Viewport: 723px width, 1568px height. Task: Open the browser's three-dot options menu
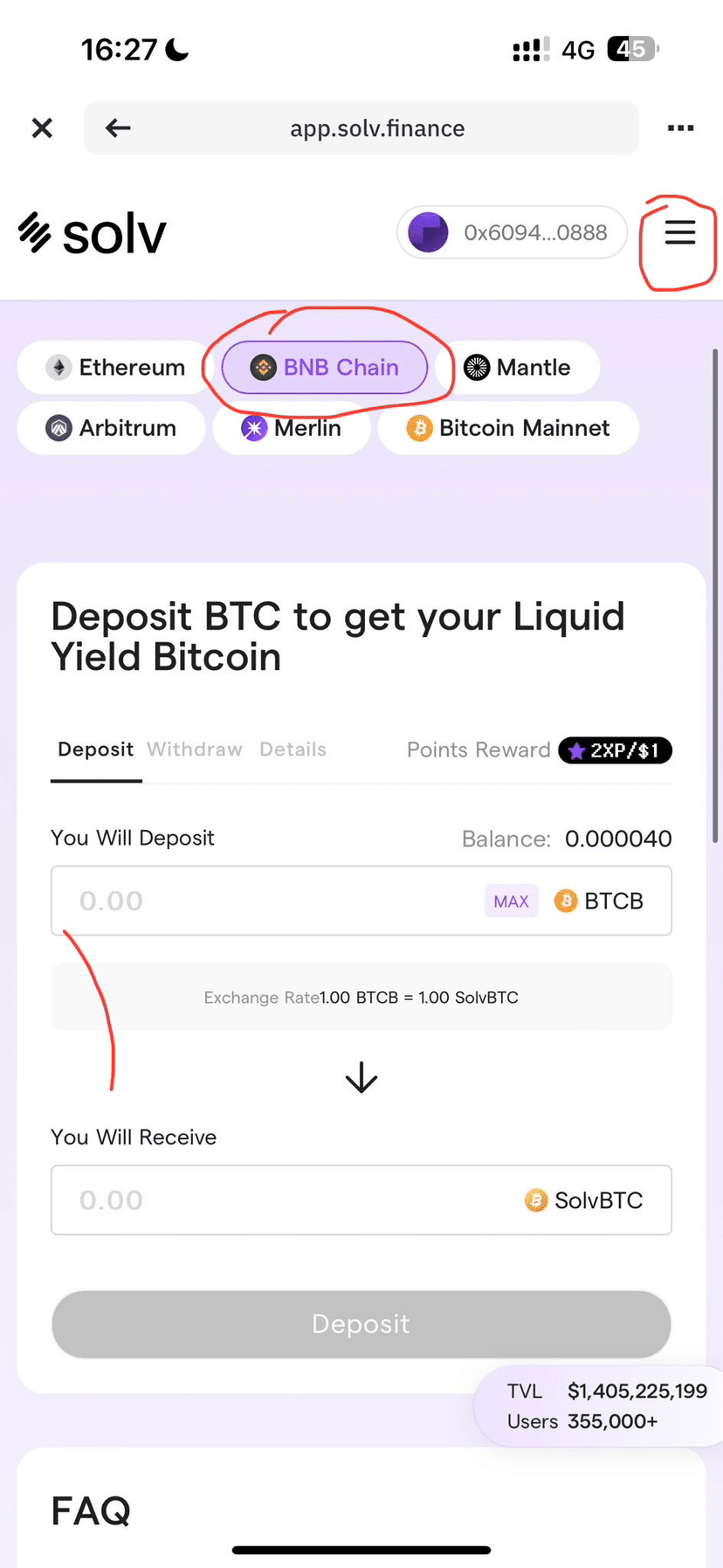click(x=680, y=128)
